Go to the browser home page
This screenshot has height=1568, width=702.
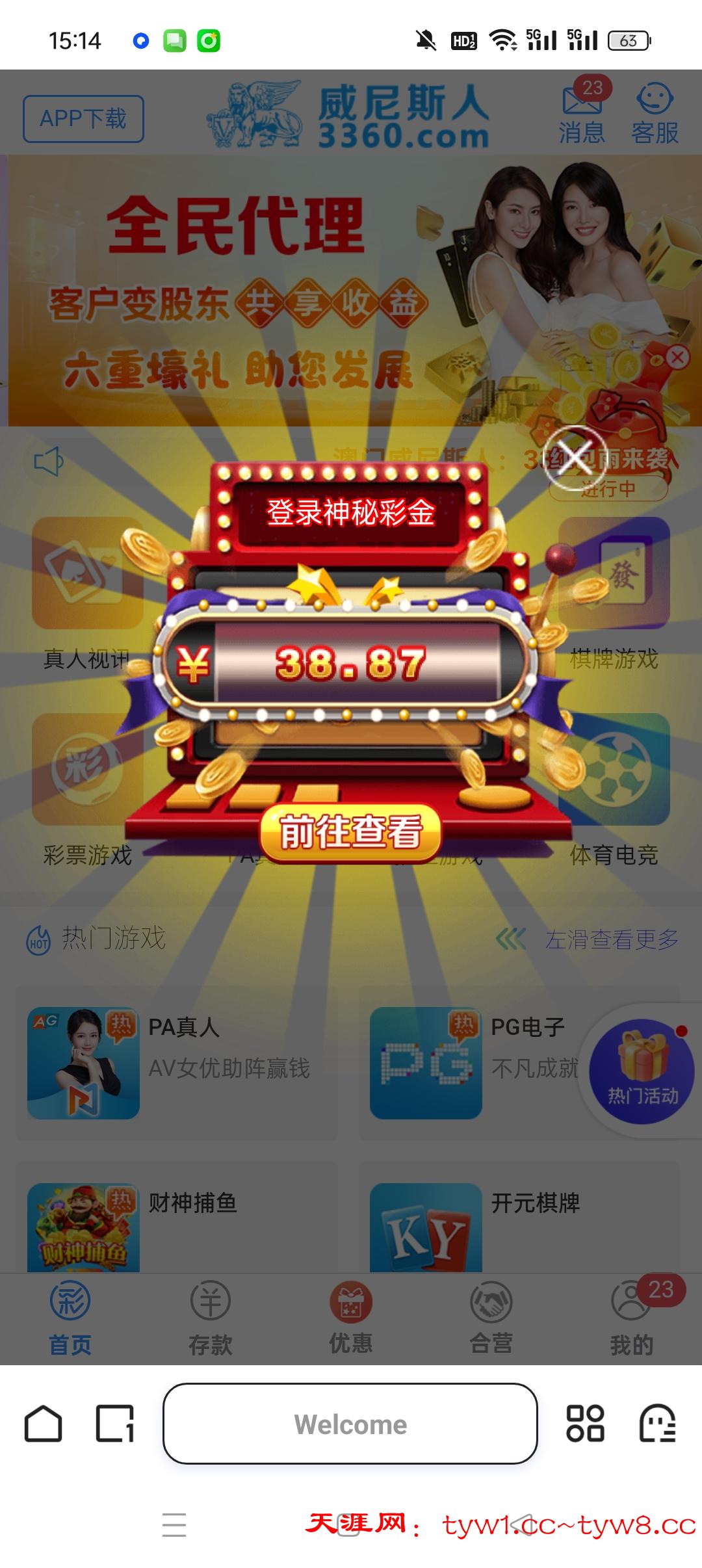click(44, 1424)
